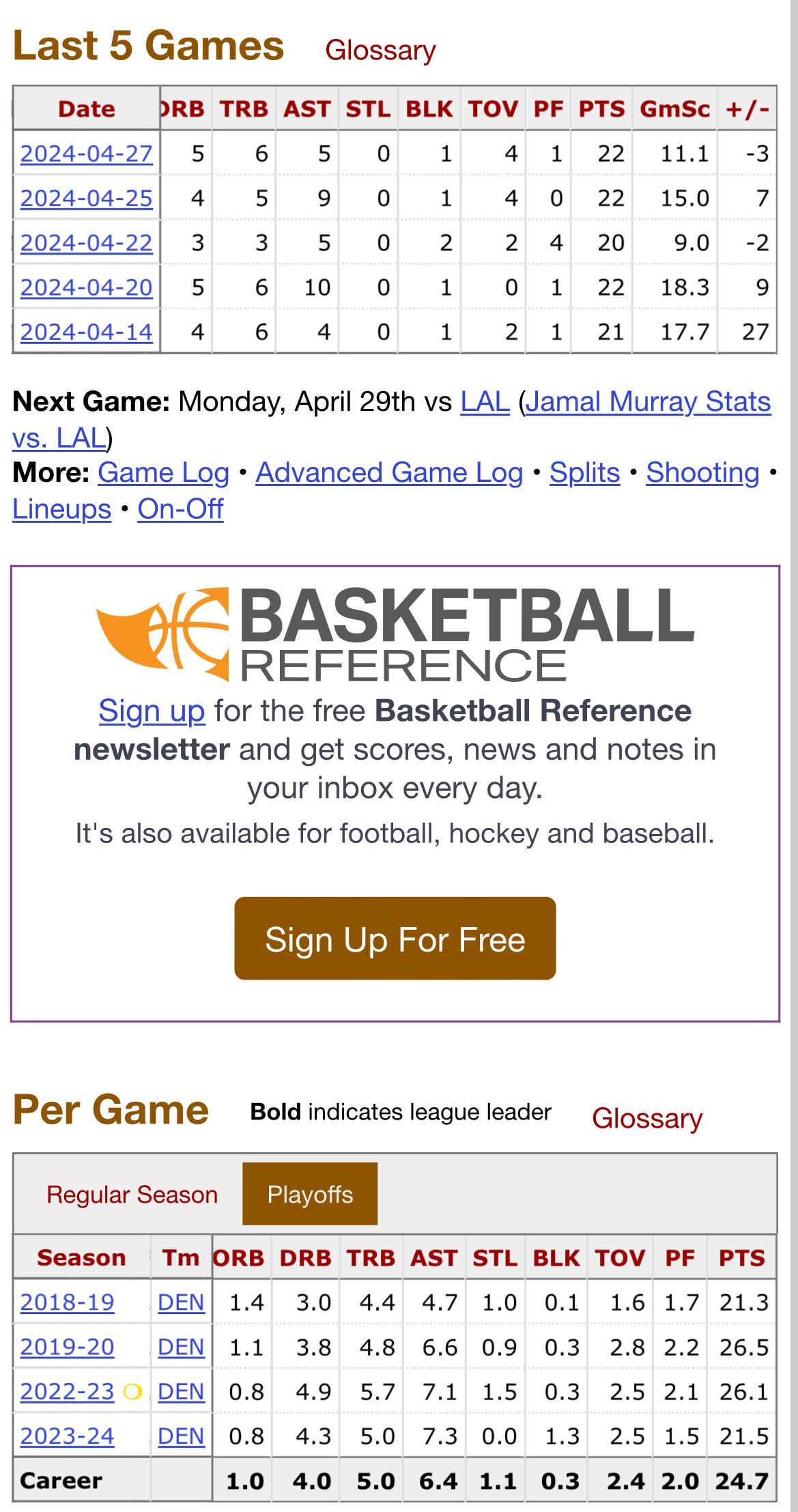Open the Advanced Game Log
Screen dimensions: 798x1512
(x=389, y=472)
